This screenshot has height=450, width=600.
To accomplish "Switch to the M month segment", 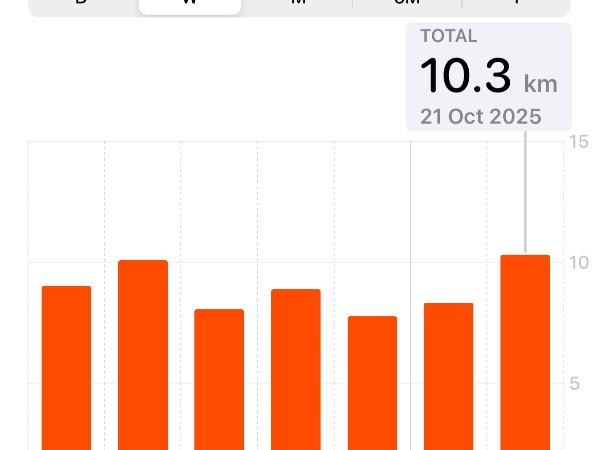I will coord(298,4).
